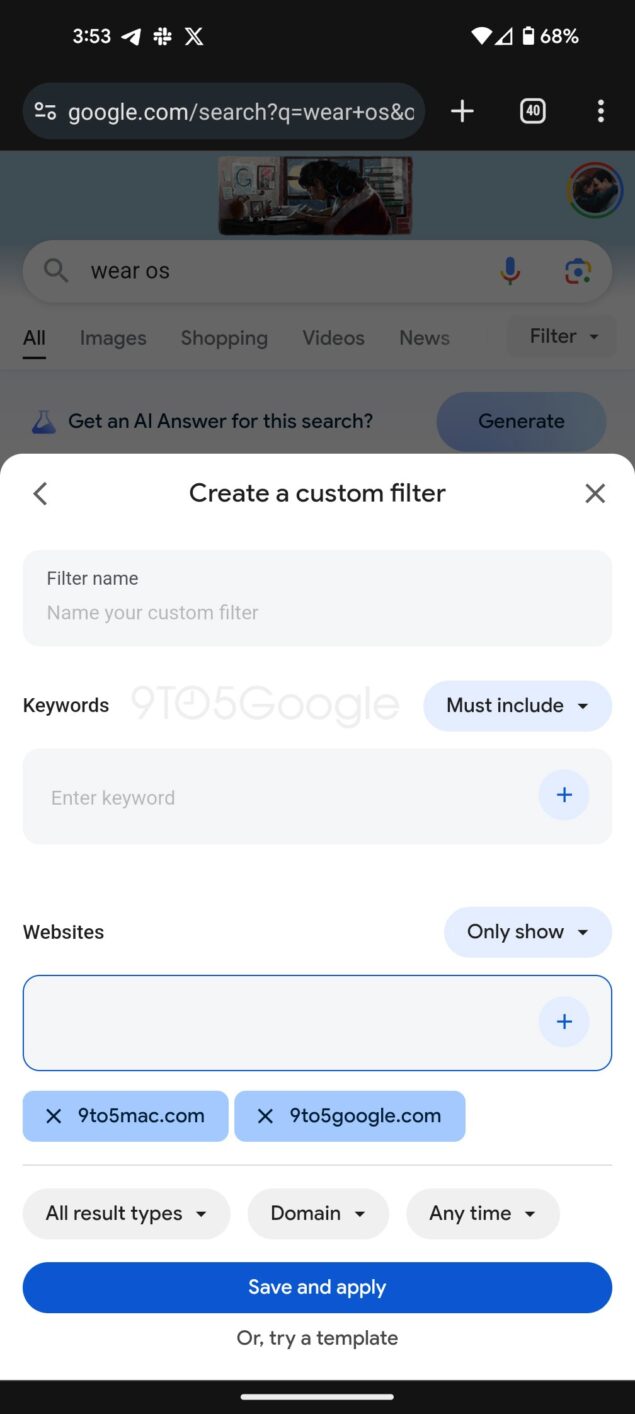Image resolution: width=635 pixels, height=1414 pixels.
Task: Enter a name in Filter name field
Action: pos(317,611)
